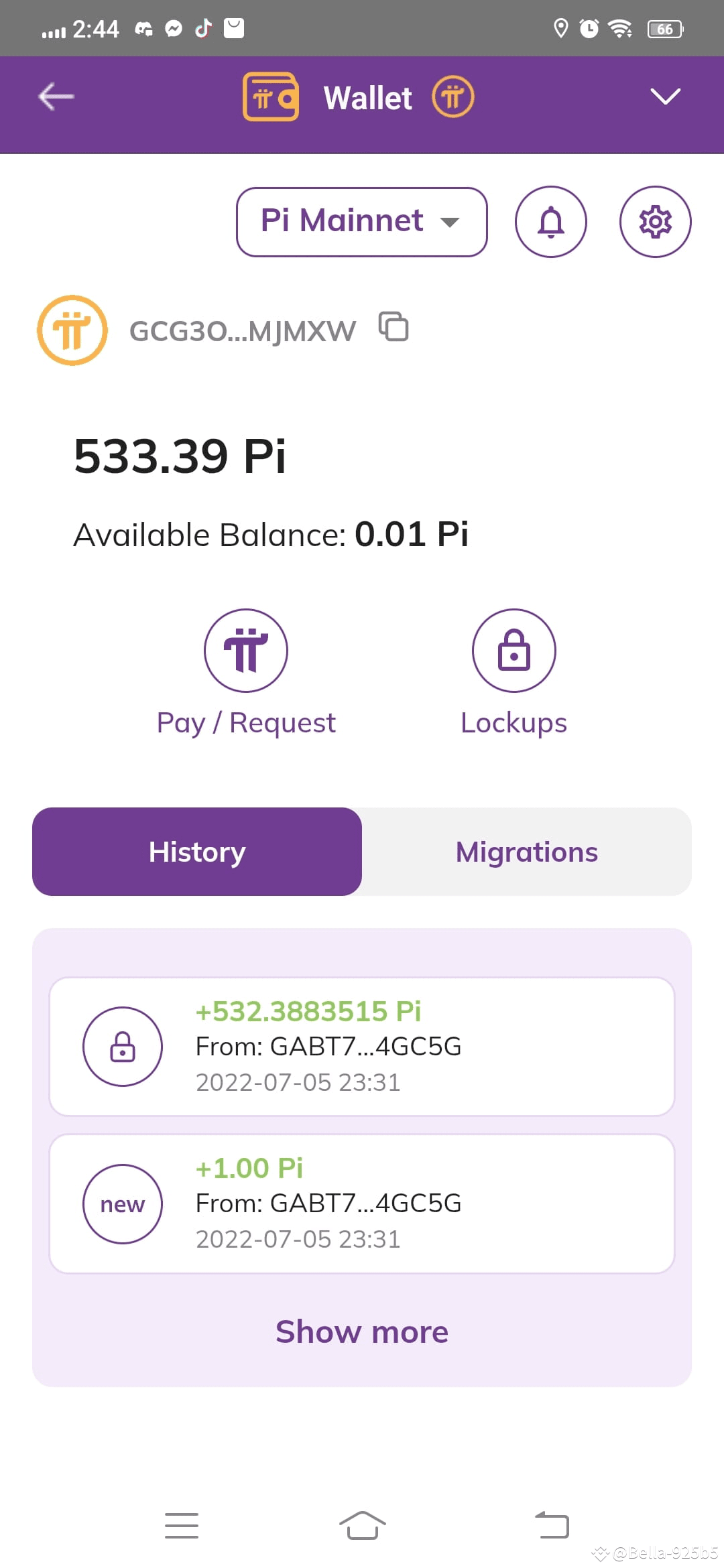Click the notifications bell icon
The image size is (724, 1568).
pyautogui.click(x=551, y=222)
